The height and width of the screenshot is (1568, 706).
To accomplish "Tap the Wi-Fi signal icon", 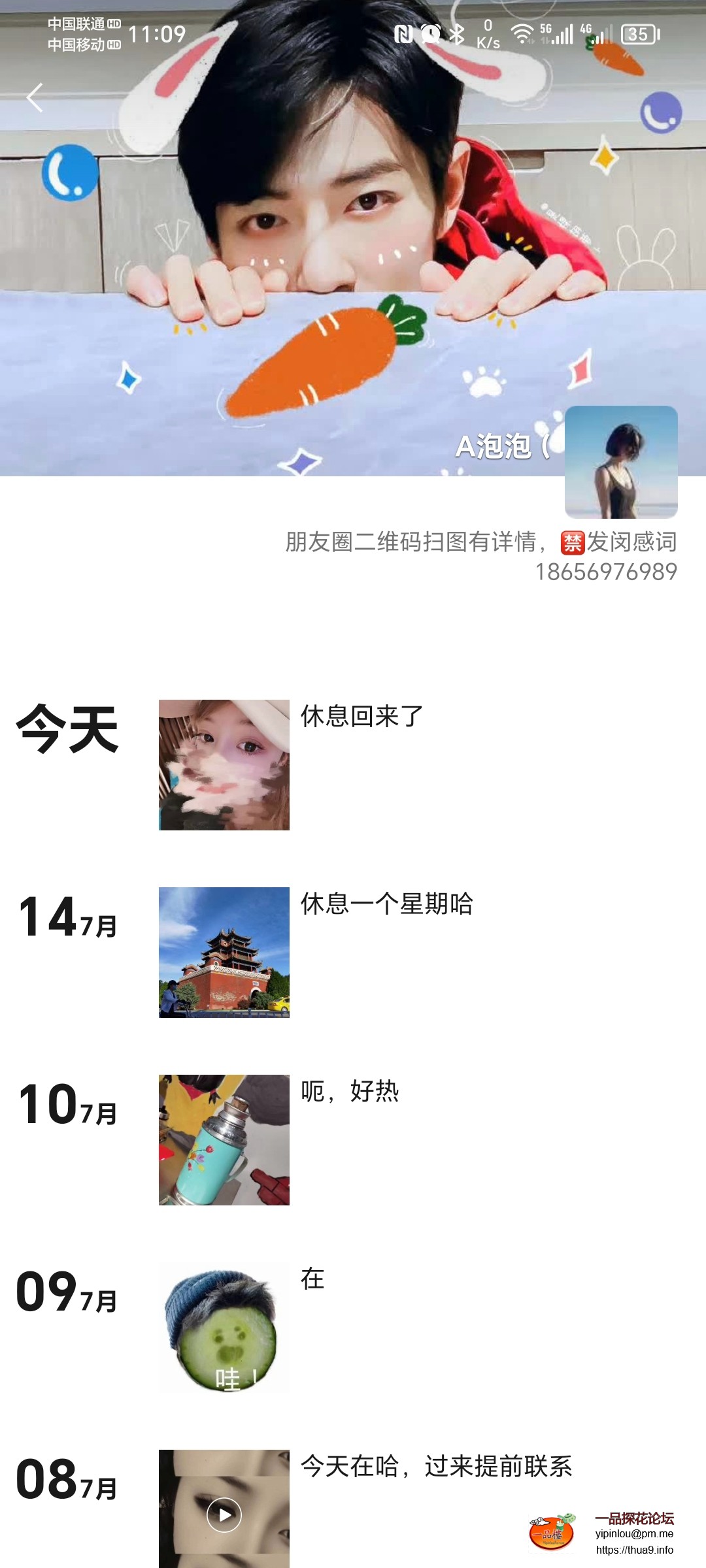I will (x=522, y=35).
